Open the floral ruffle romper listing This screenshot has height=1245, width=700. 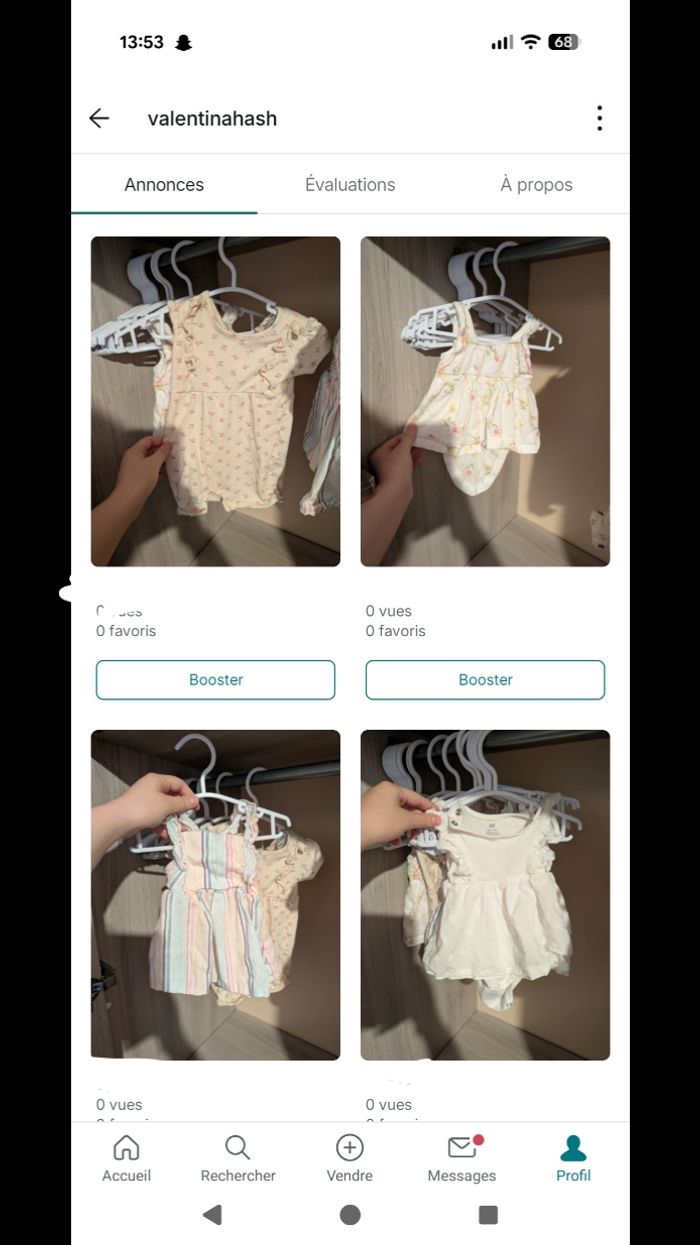215,401
